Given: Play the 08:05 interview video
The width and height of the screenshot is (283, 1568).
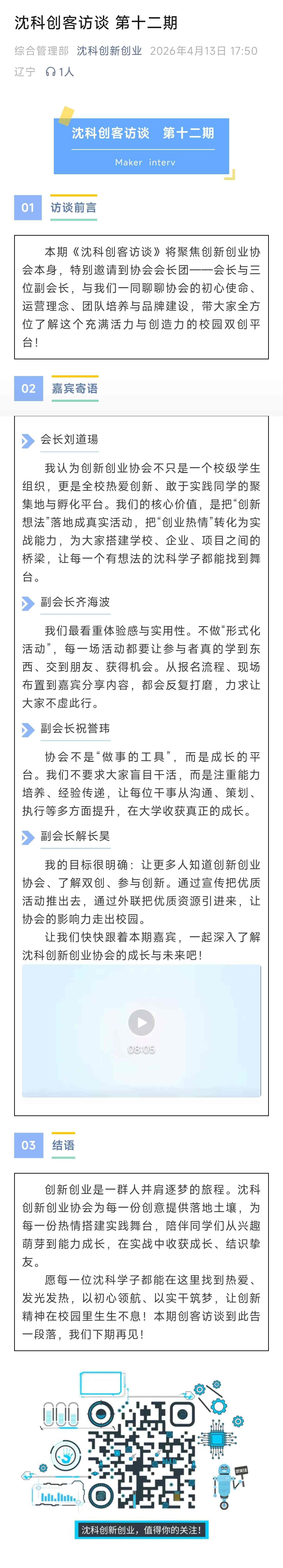Looking at the screenshot, I should 141,1023.
